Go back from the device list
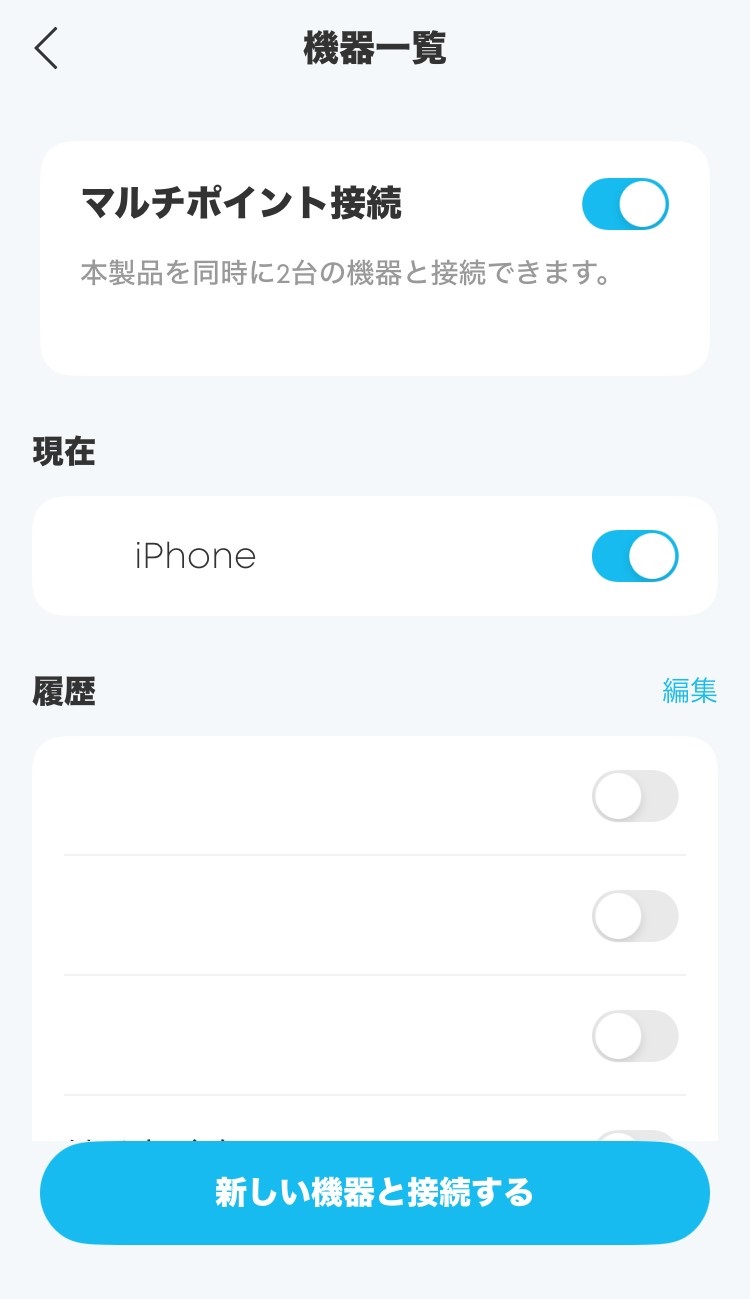 (x=46, y=49)
